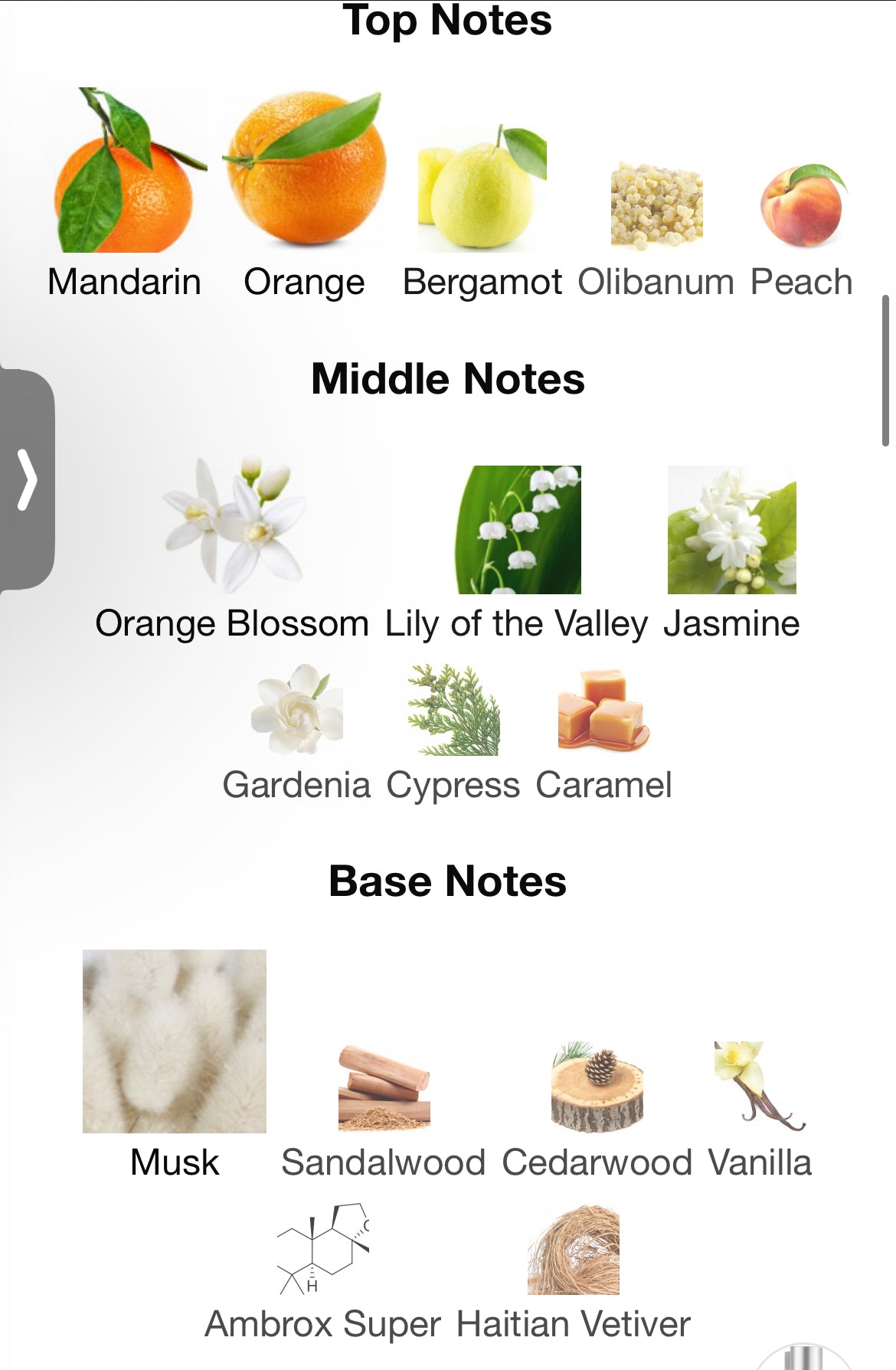Expand the side panel arrow
The width and height of the screenshot is (896, 1370).
(27, 480)
